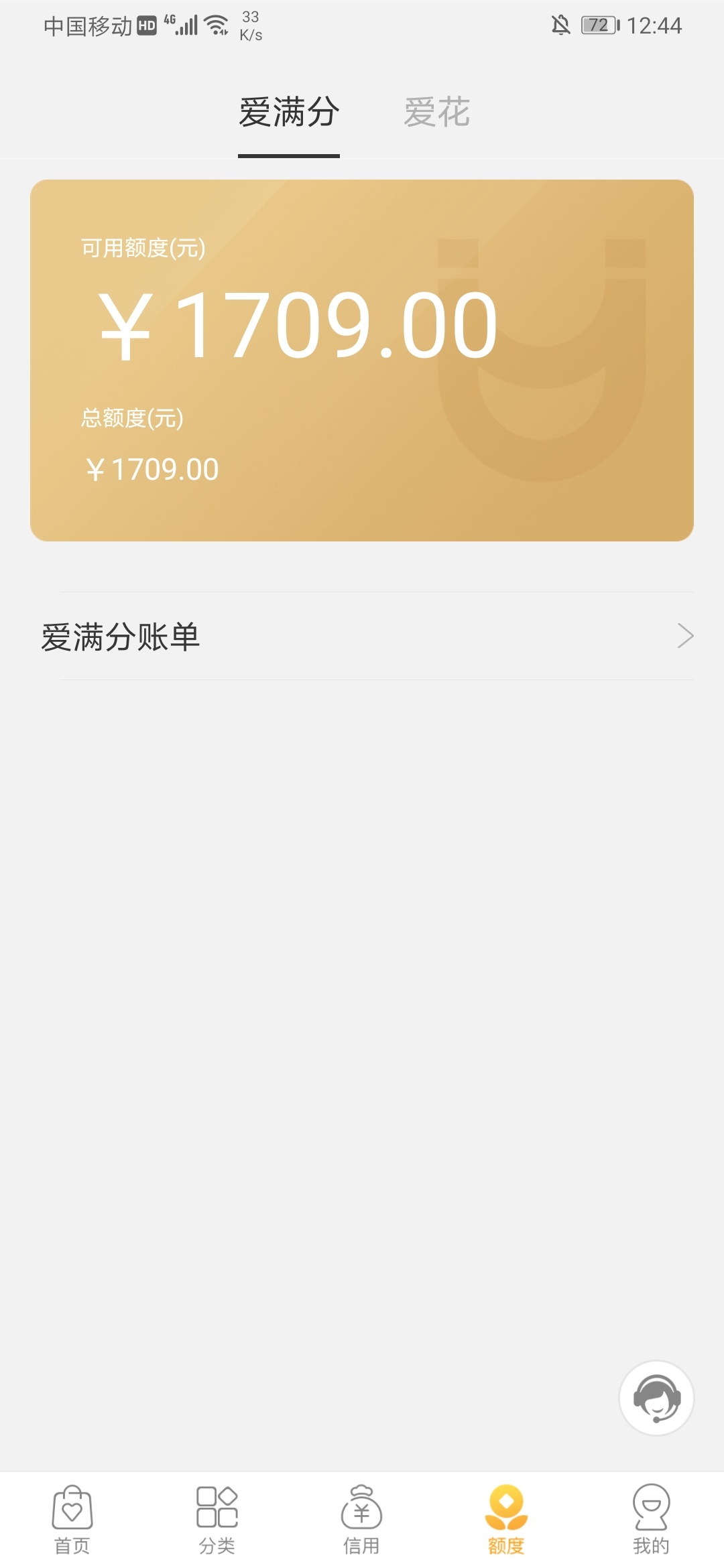This screenshot has height=1568, width=724.
Task: Switch to the 信用 tab
Action: pyautogui.click(x=362, y=1520)
